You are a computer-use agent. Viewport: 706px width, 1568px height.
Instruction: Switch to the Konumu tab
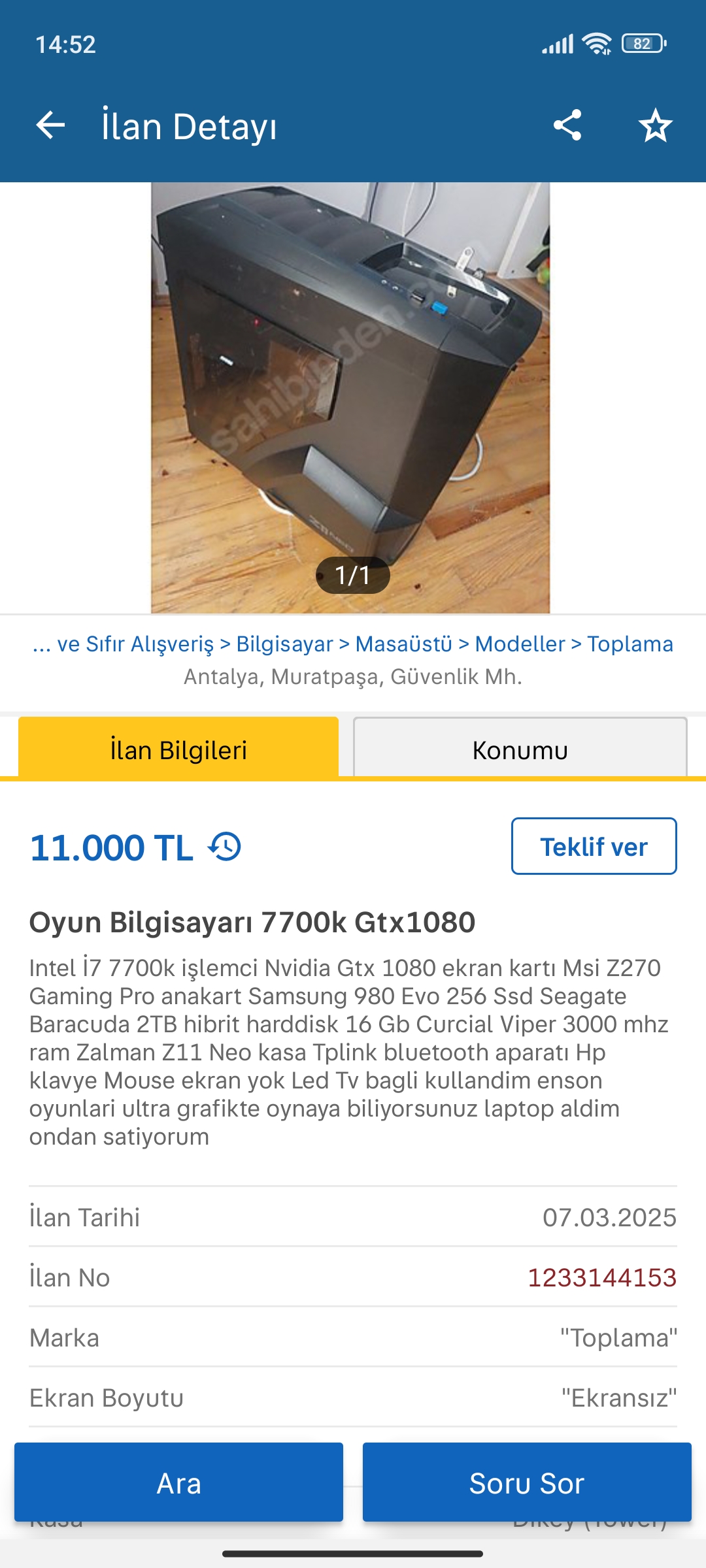520,749
